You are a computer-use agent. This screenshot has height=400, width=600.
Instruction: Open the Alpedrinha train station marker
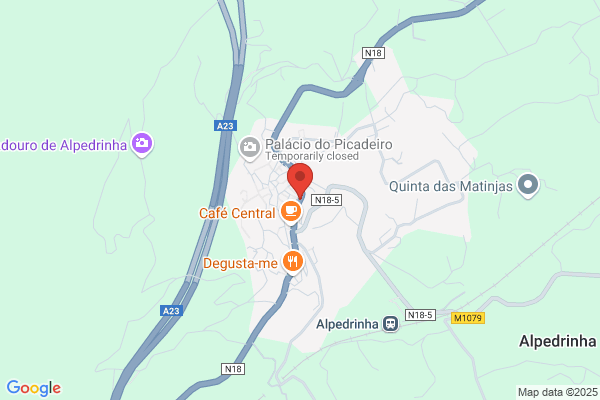click(390, 324)
